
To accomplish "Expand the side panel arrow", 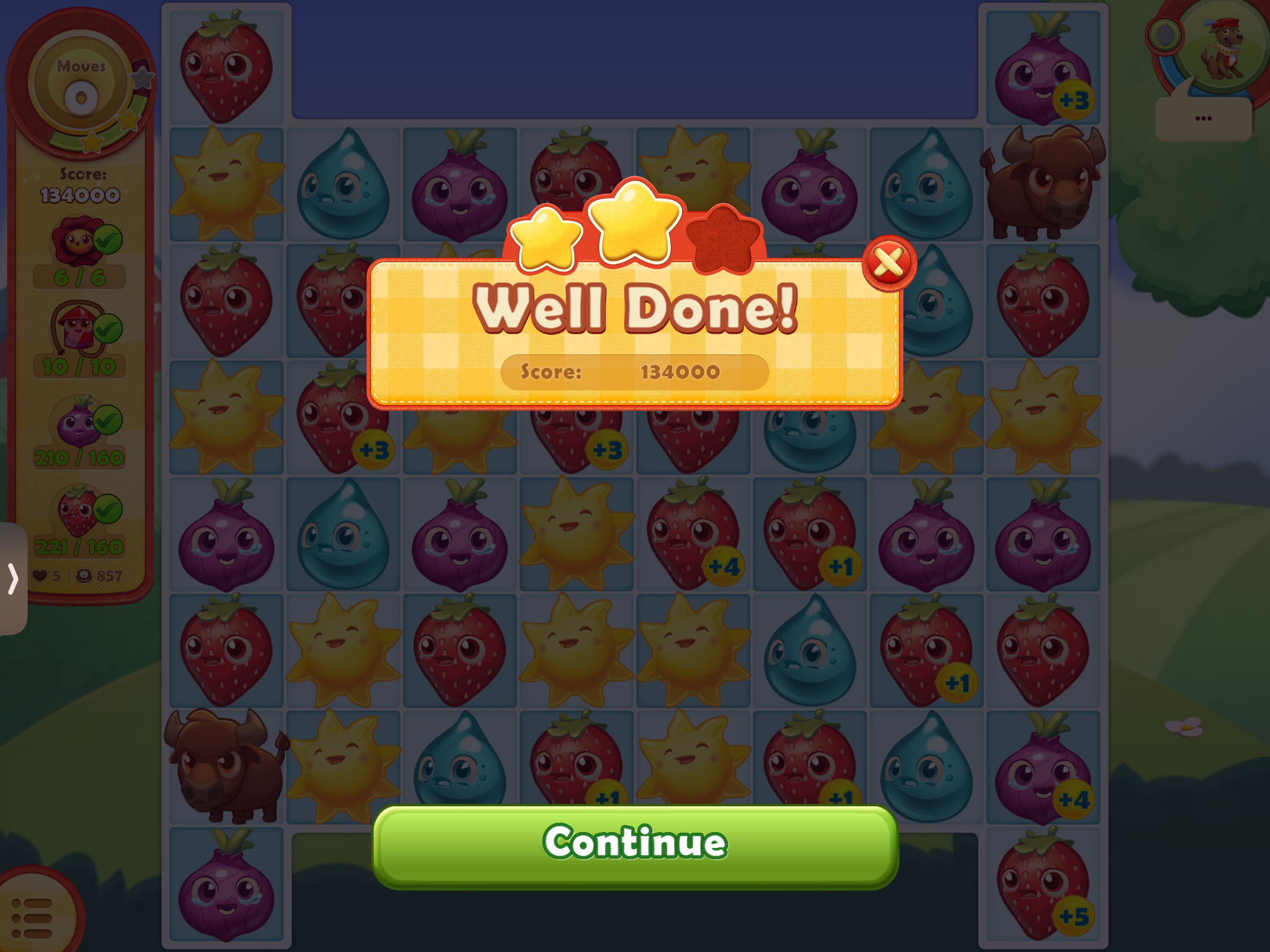I will pos(13,579).
